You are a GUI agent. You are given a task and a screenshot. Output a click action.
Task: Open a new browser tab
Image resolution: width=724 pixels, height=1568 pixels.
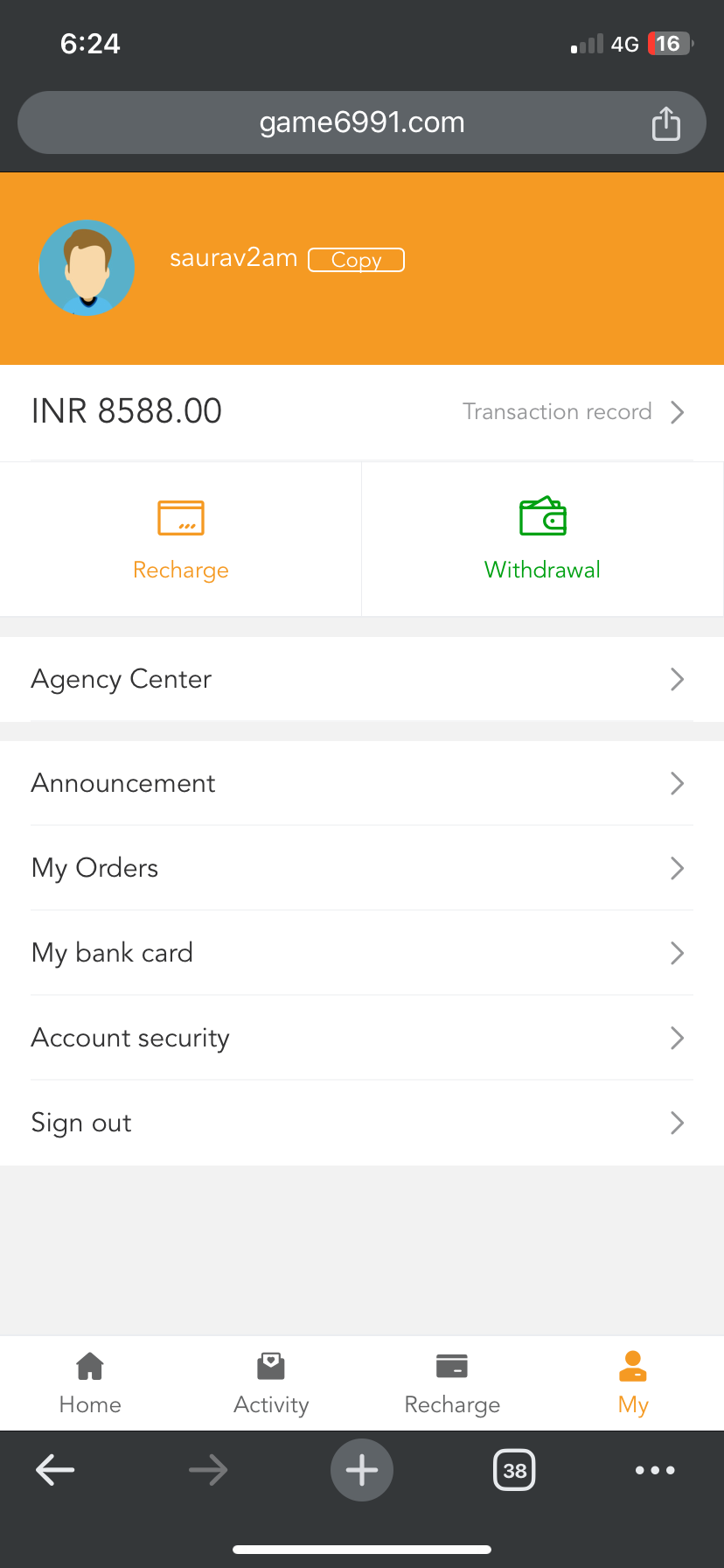pyautogui.click(x=362, y=1470)
